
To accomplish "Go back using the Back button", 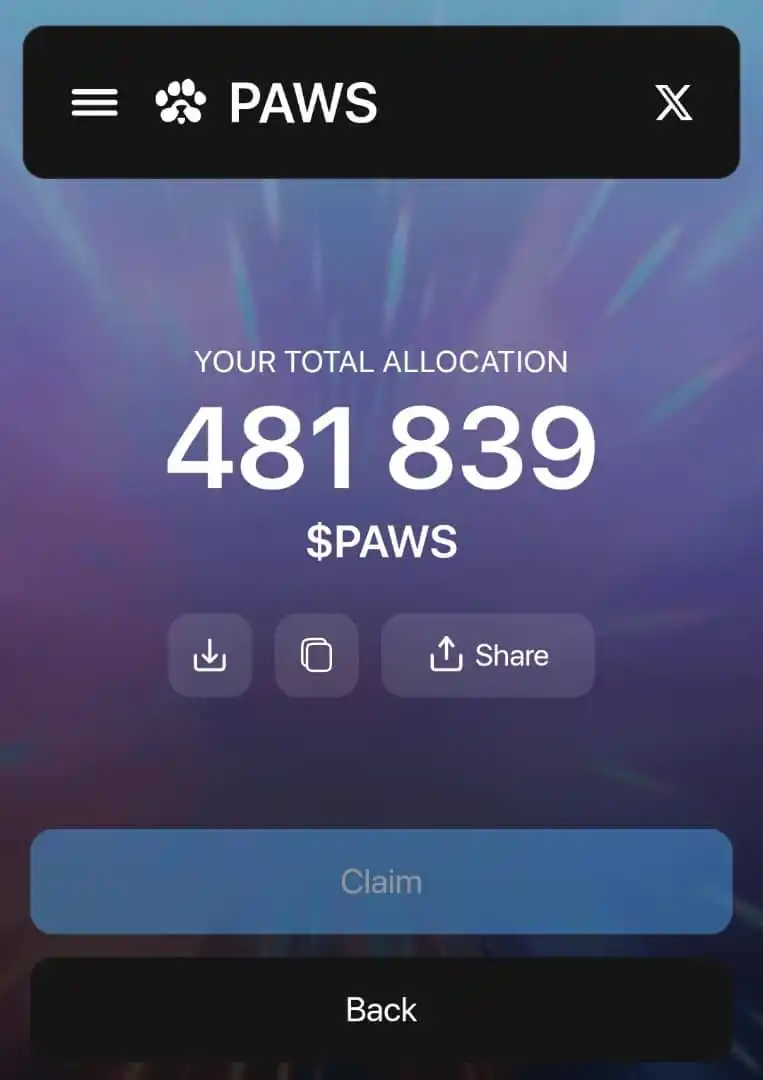I will (381, 1009).
